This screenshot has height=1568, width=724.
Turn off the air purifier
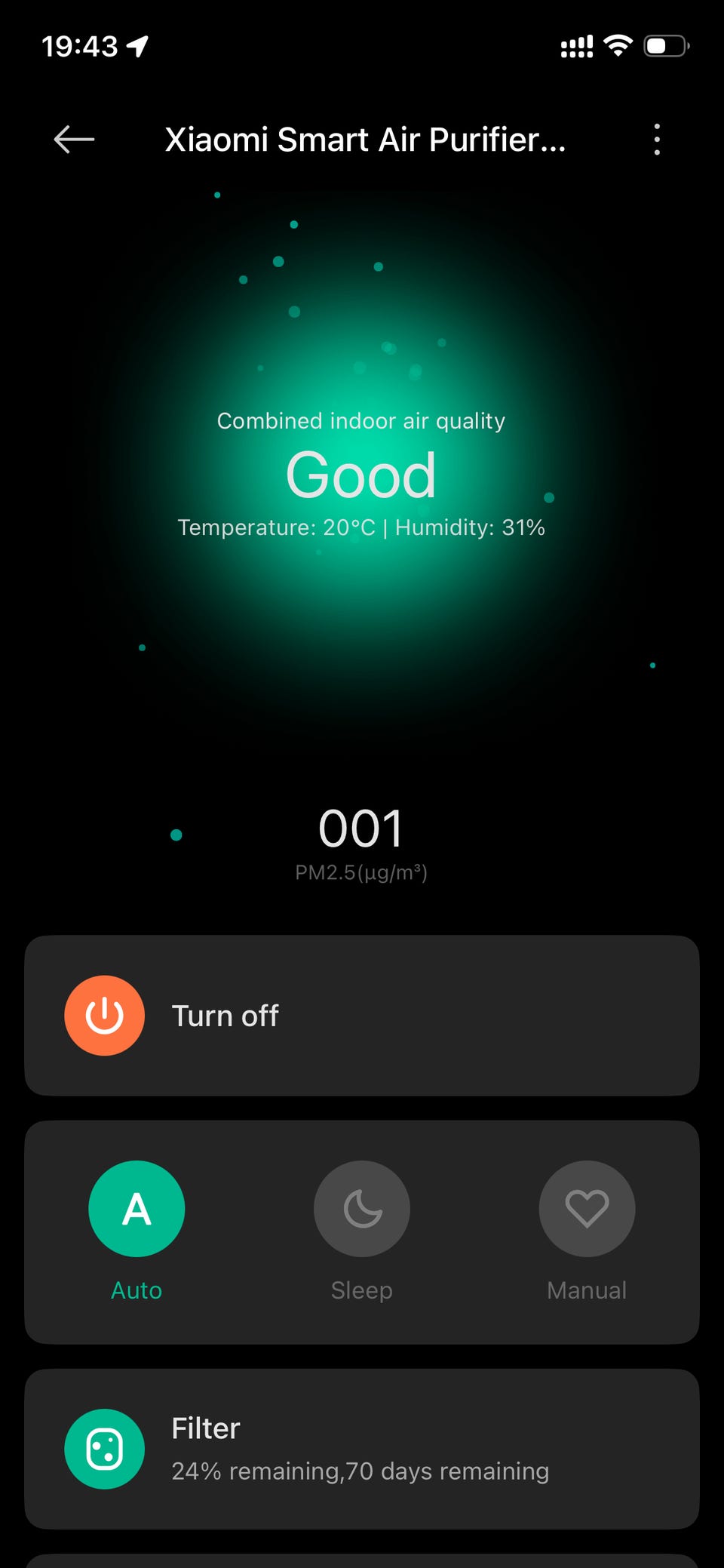362,1016
